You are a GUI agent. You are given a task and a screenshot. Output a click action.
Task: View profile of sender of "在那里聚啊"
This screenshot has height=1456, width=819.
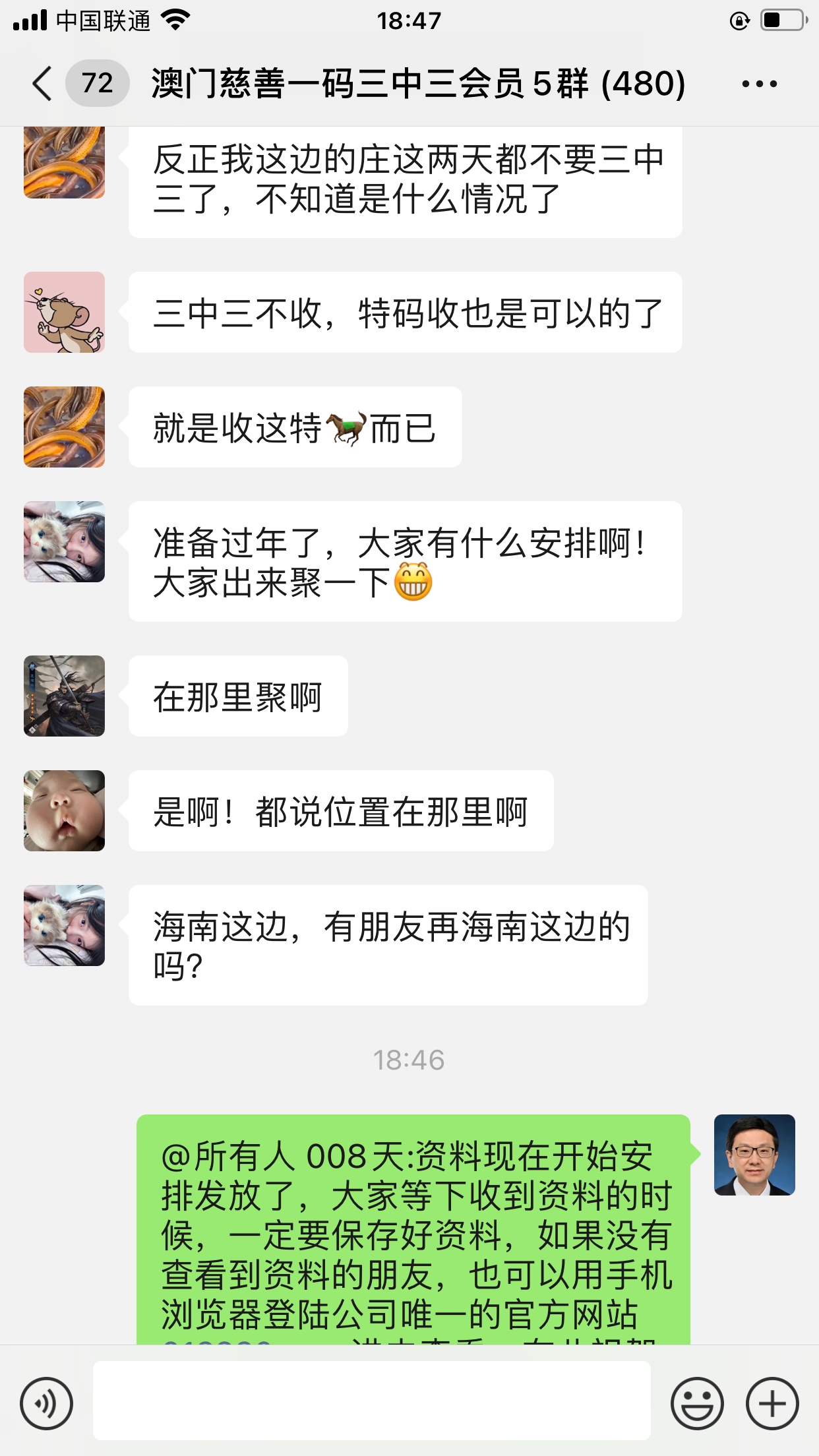[65, 696]
